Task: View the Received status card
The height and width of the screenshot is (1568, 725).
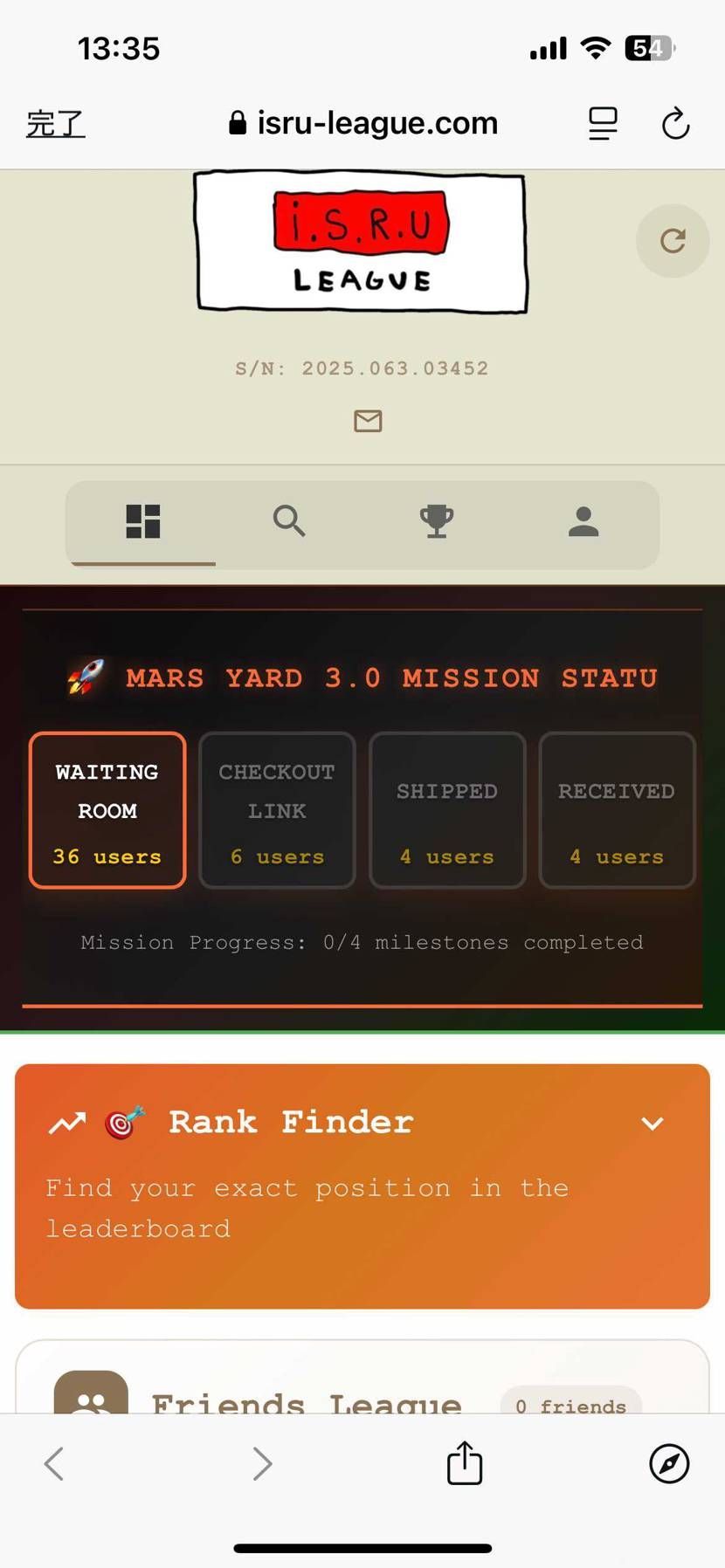Action: 617,810
